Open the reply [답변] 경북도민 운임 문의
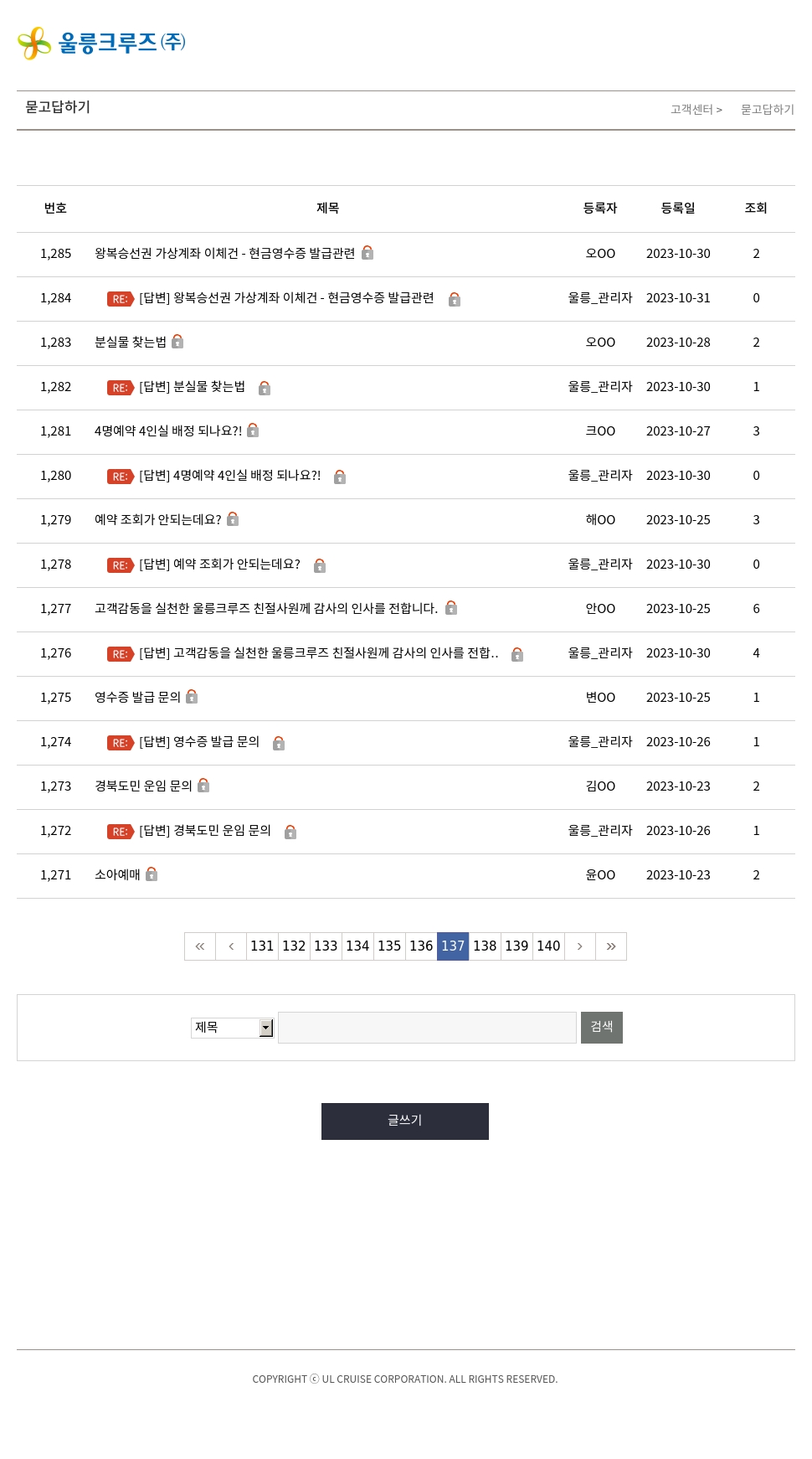812x1459 pixels. pos(205,830)
